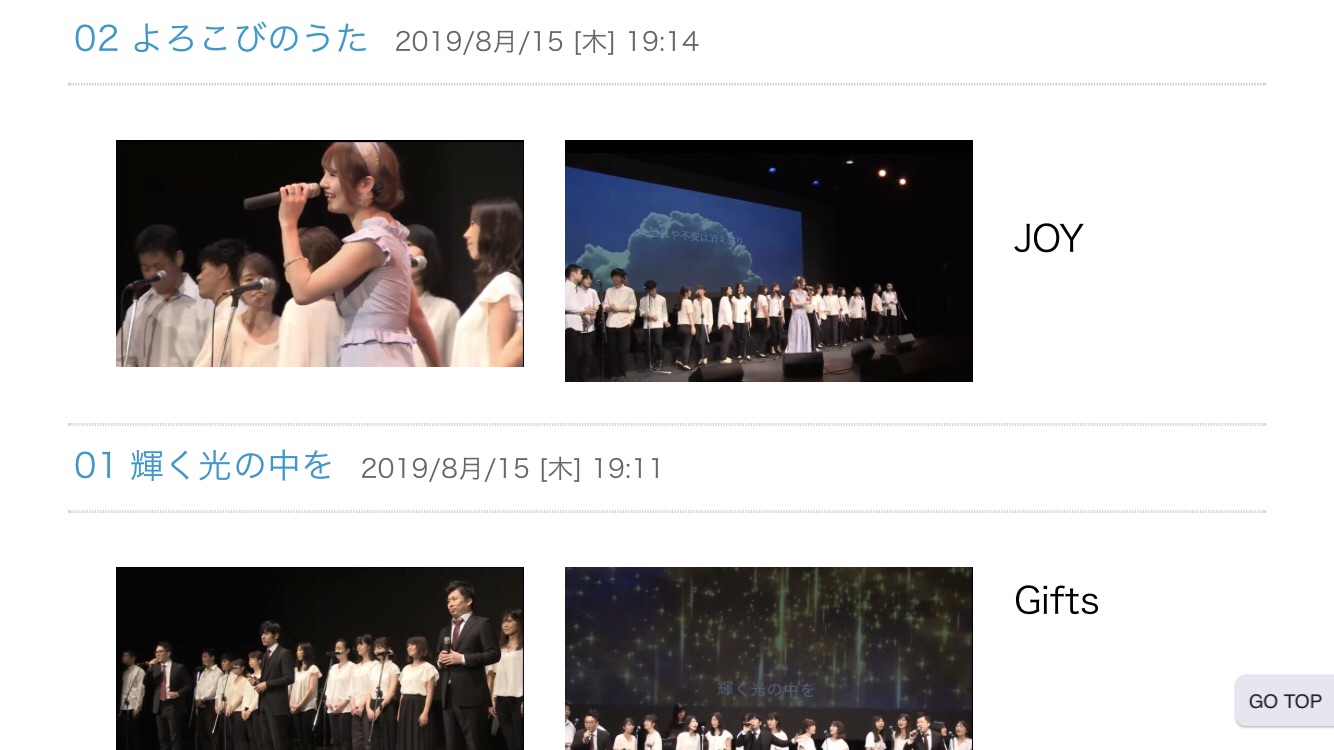Open the choir photo with men in suits
Screen dimensions: 1334x750
click(x=320, y=658)
